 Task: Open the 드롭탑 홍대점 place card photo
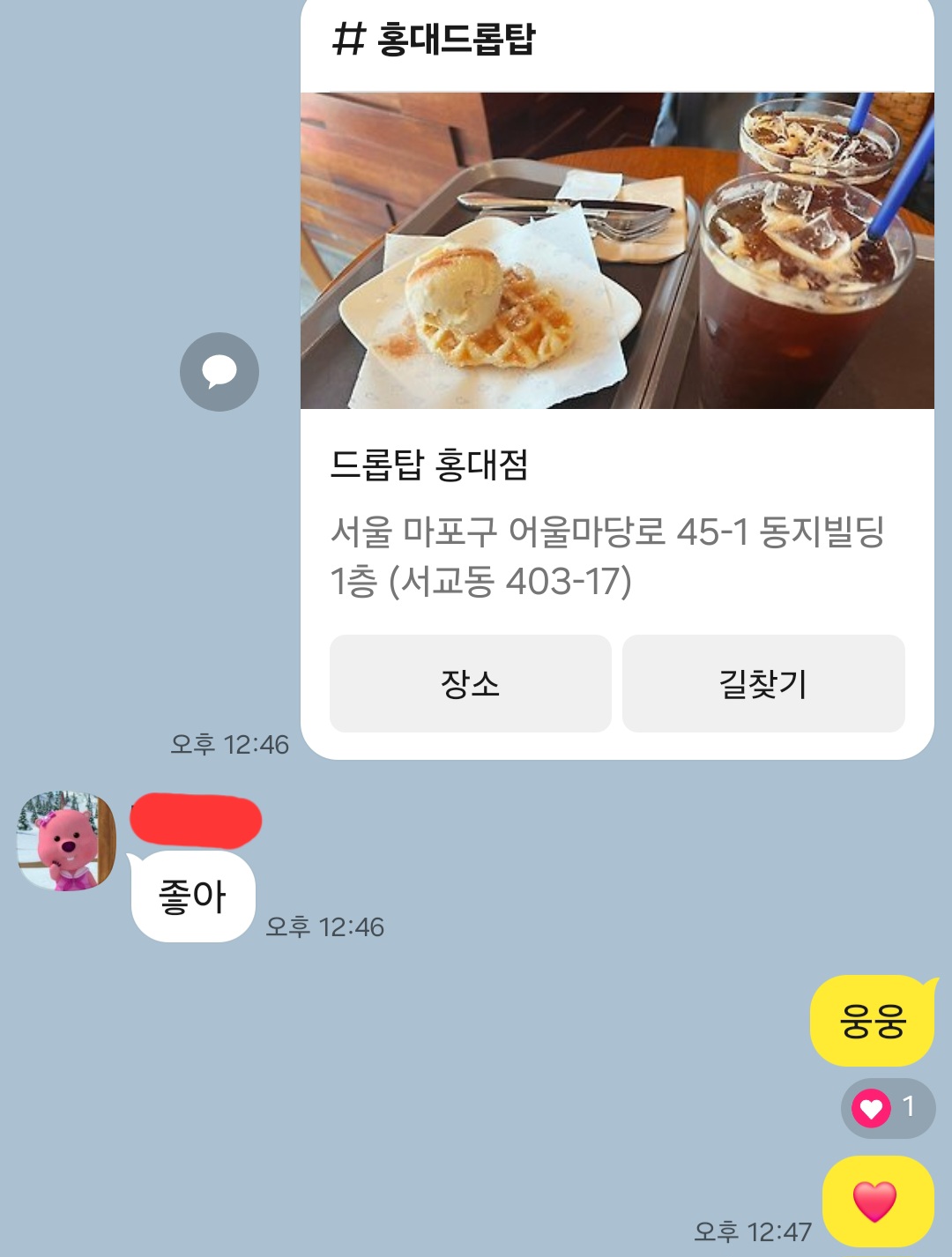pyautogui.click(x=617, y=250)
